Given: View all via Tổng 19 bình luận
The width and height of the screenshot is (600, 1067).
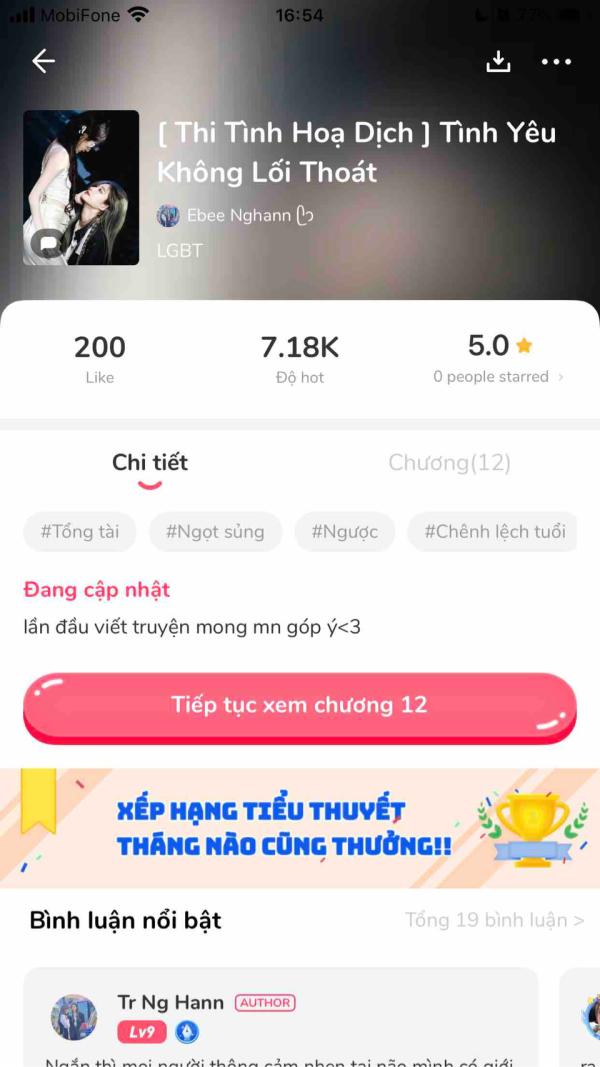Looking at the screenshot, I should [495, 920].
